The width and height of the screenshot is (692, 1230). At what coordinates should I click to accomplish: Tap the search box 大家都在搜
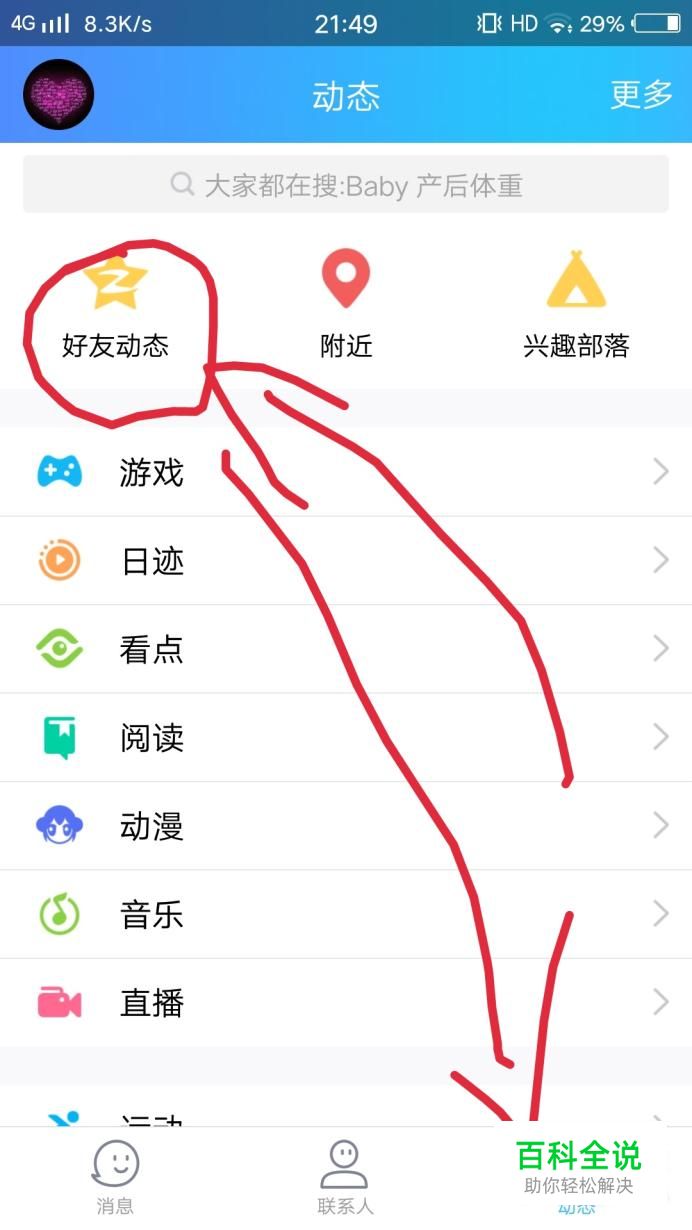[x=346, y=185]
